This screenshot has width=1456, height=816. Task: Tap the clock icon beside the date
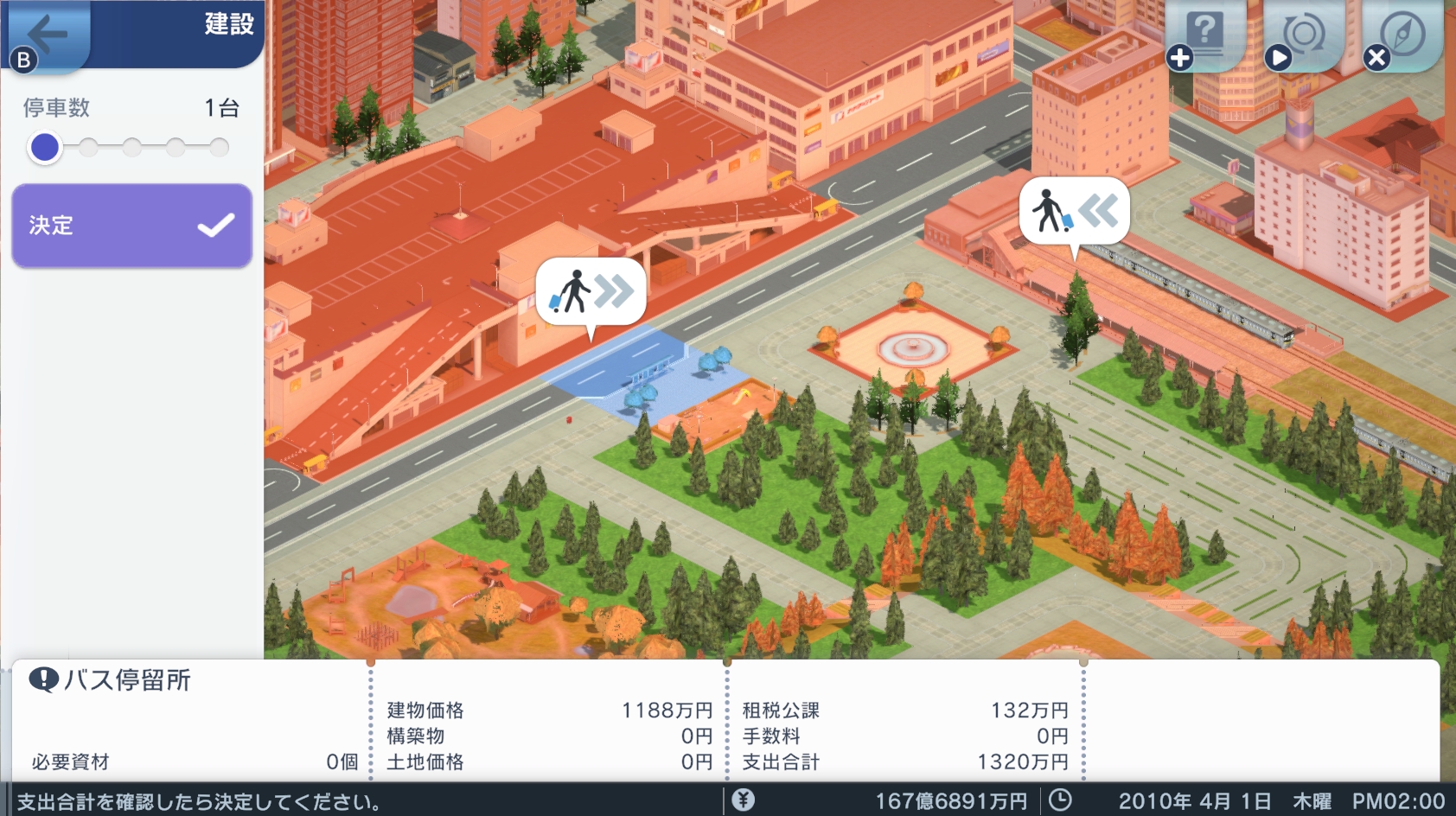point(1060,800)
